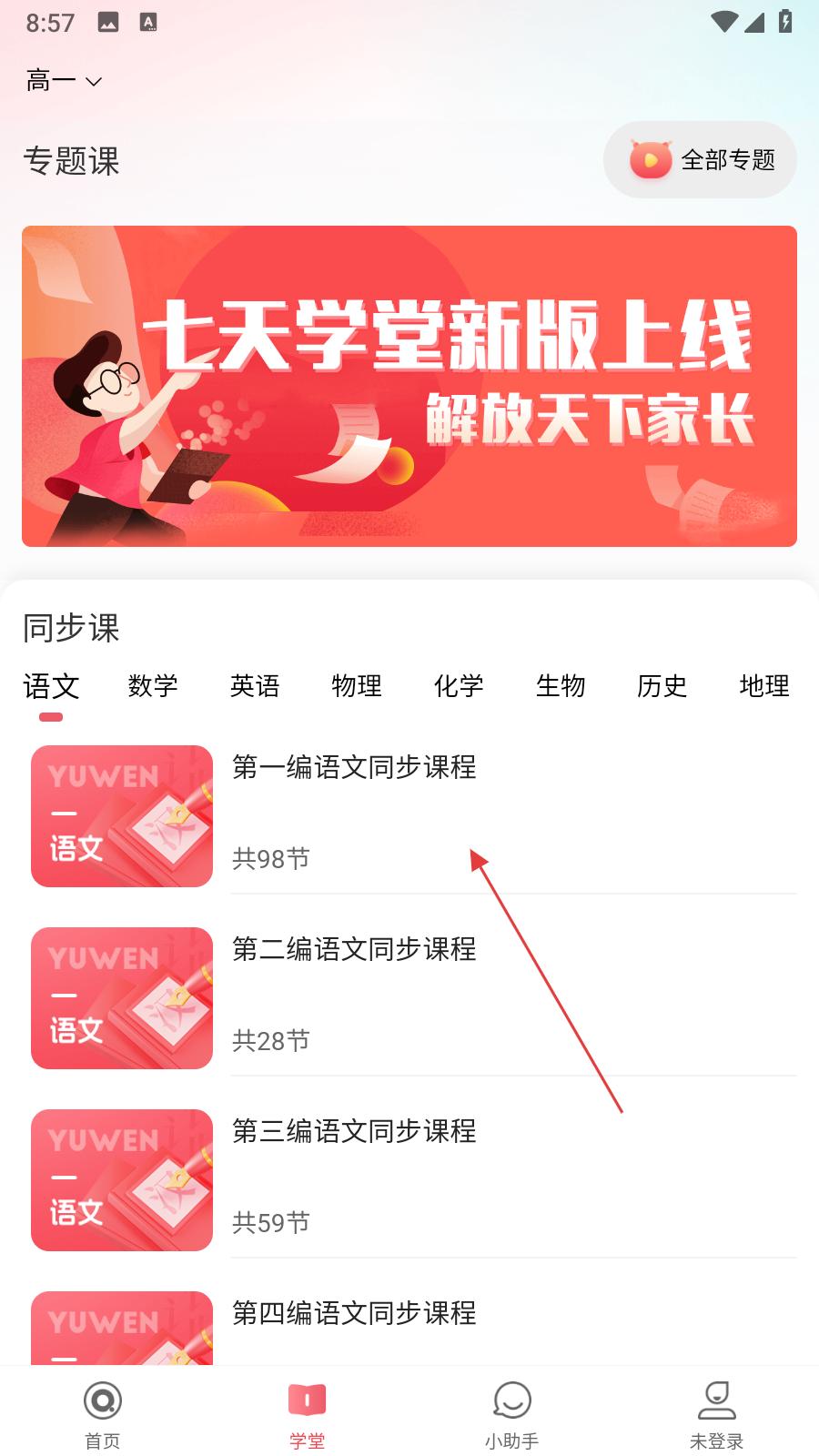Select the 语文 subject tab
The image size is (819, 1456).
tap(51, 686)
